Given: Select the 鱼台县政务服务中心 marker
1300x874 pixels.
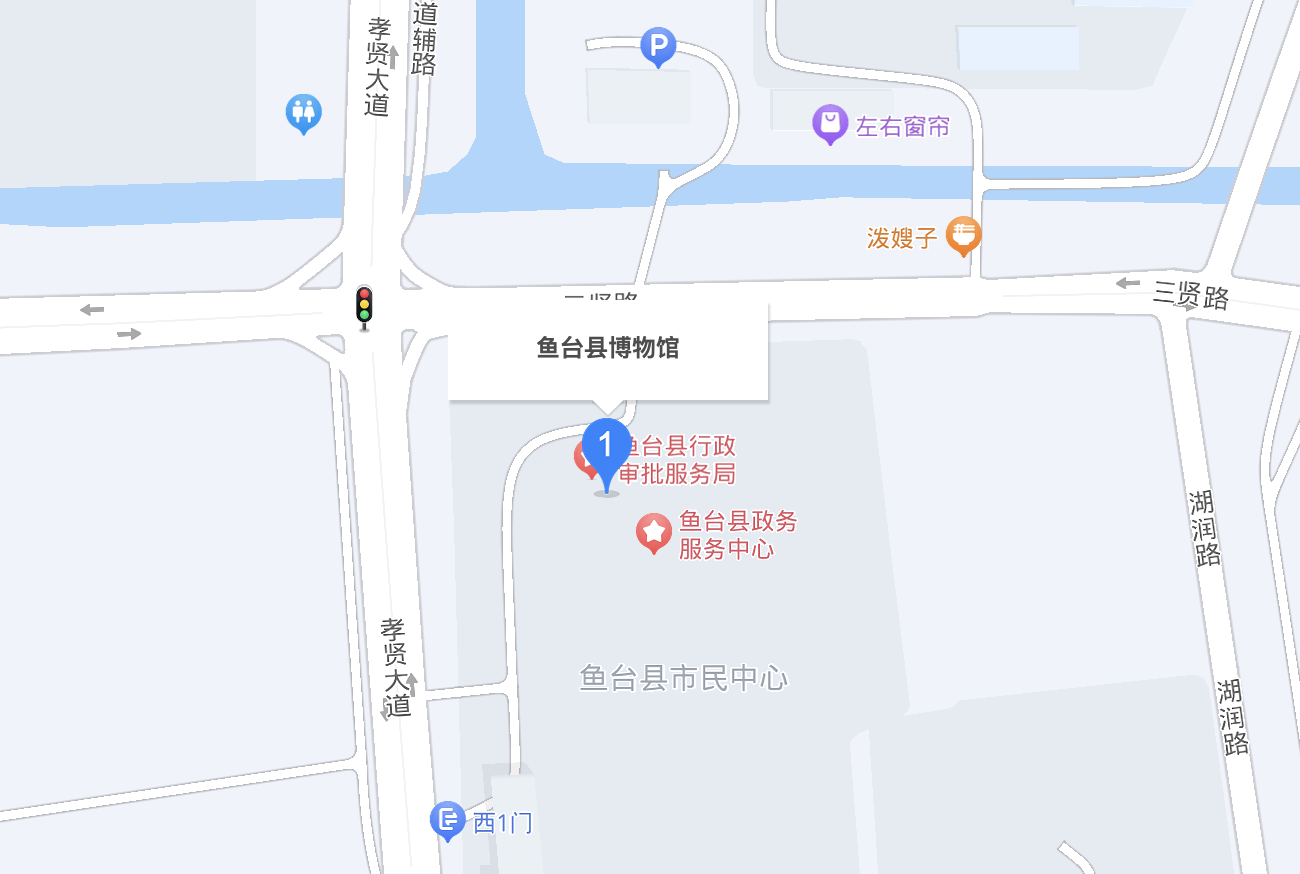Looking at the screenshot, I should tap(654, 532).
